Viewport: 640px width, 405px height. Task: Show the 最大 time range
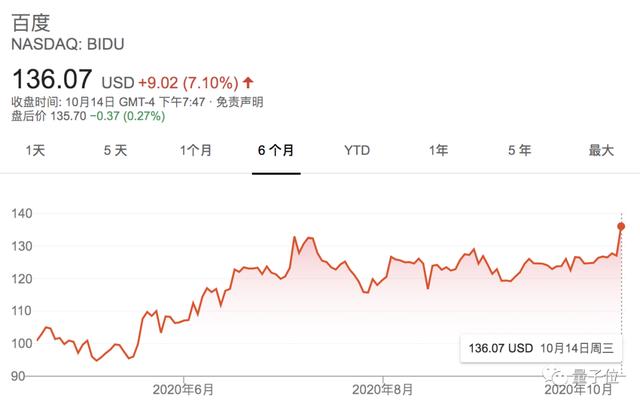click(600, 151)
